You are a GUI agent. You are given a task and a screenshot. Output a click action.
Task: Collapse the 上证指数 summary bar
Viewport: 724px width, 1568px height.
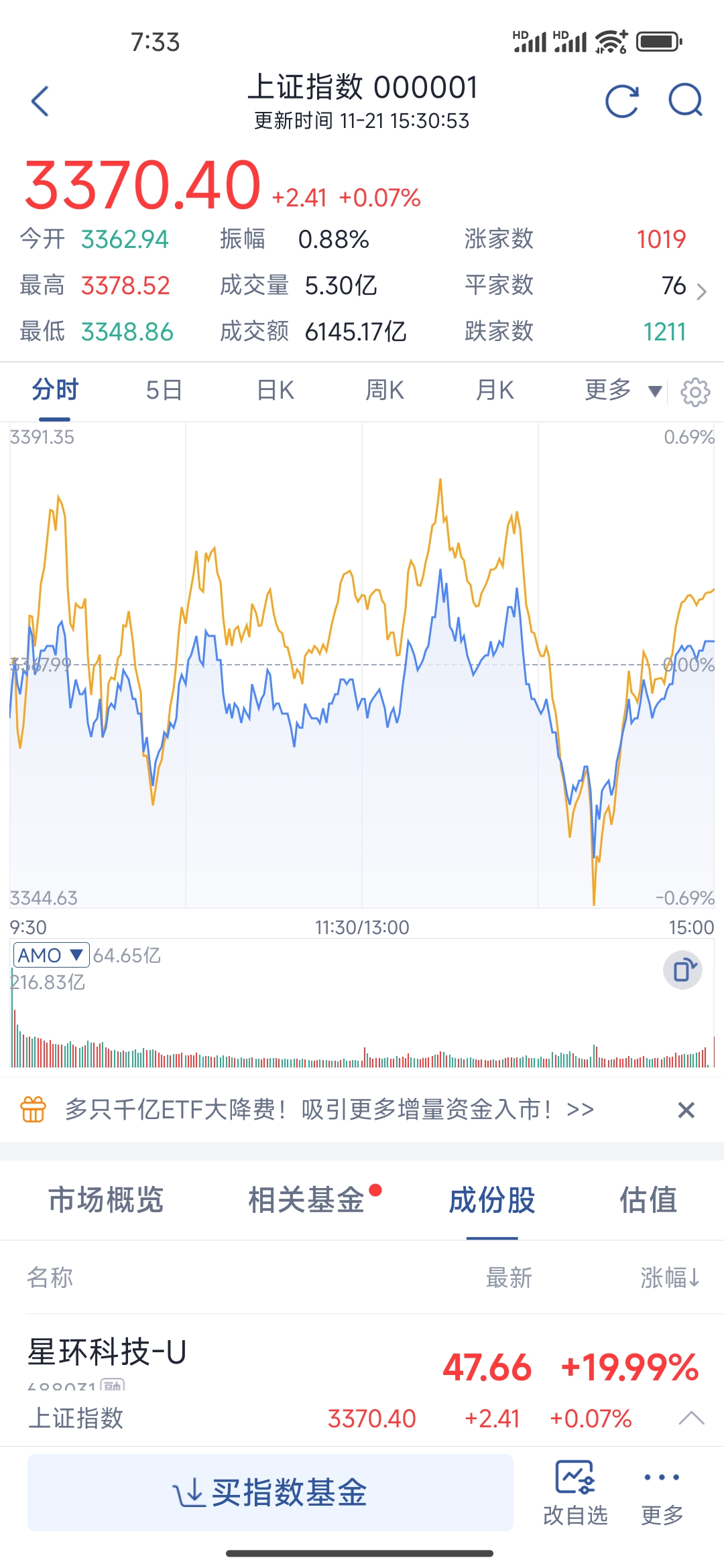coord(690,1419)
